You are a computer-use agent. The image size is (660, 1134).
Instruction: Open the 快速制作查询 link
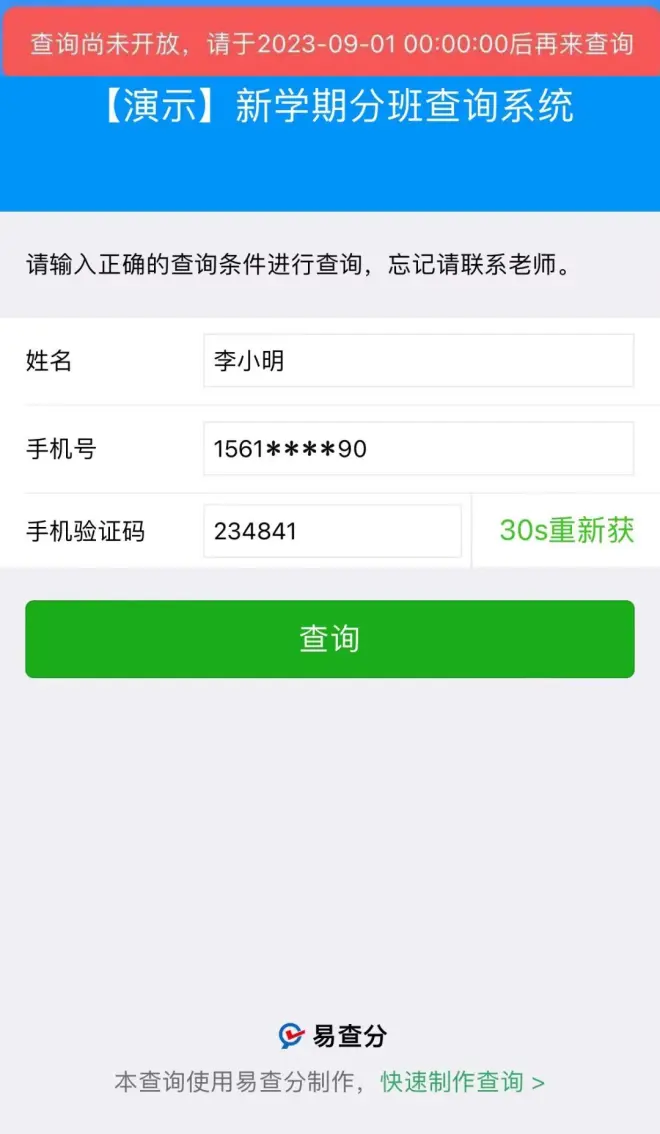[462, 1082]
